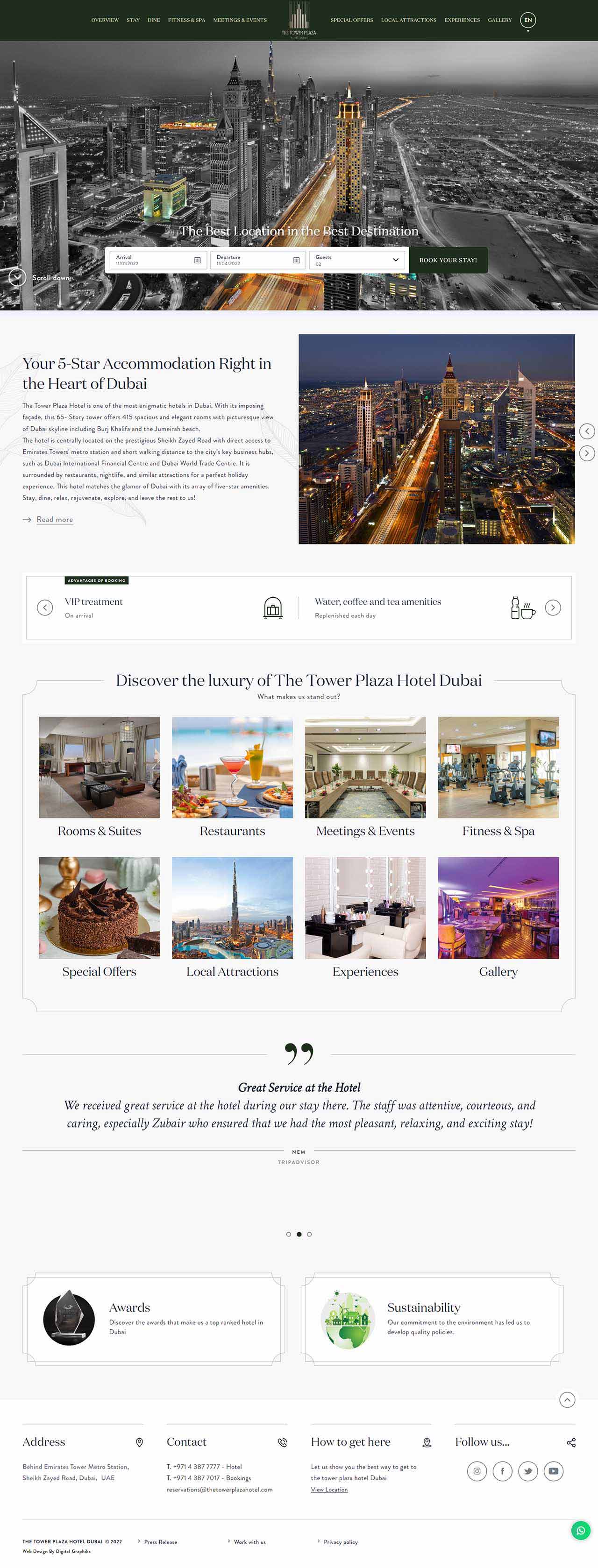Open the Instagram icon in the footer
This screenshot has height=1568, width=598.
477,1471
